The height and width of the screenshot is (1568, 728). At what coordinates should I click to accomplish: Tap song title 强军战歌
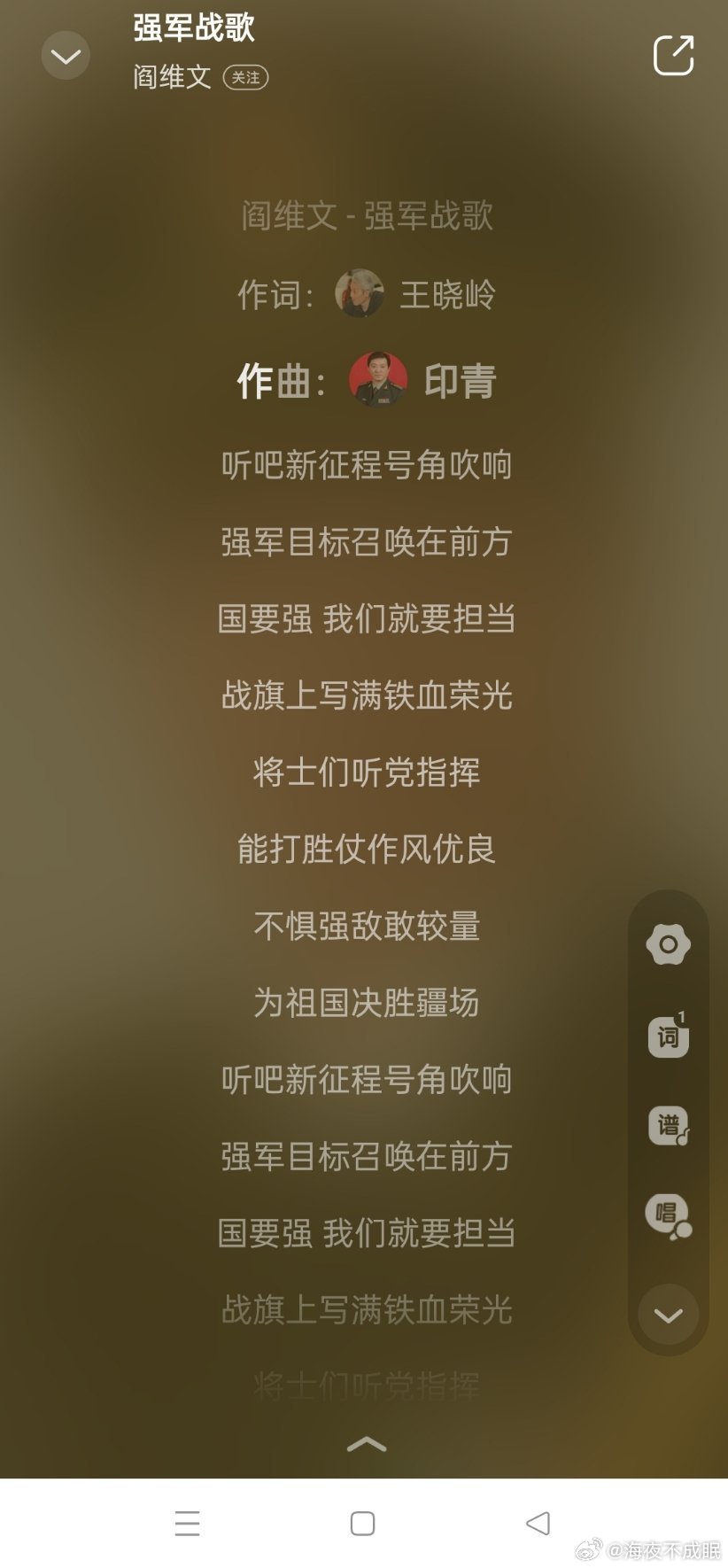(x=194, y=27)
